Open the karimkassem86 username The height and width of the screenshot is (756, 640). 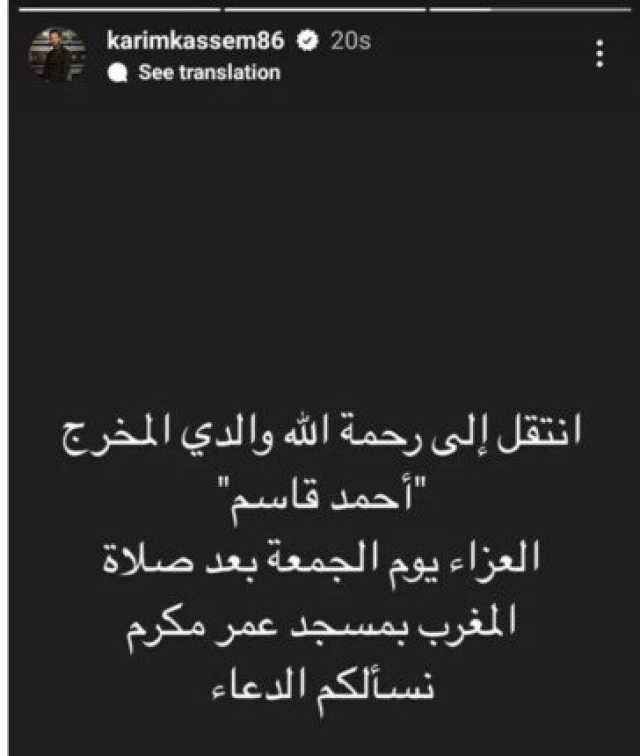pos(196,41)
